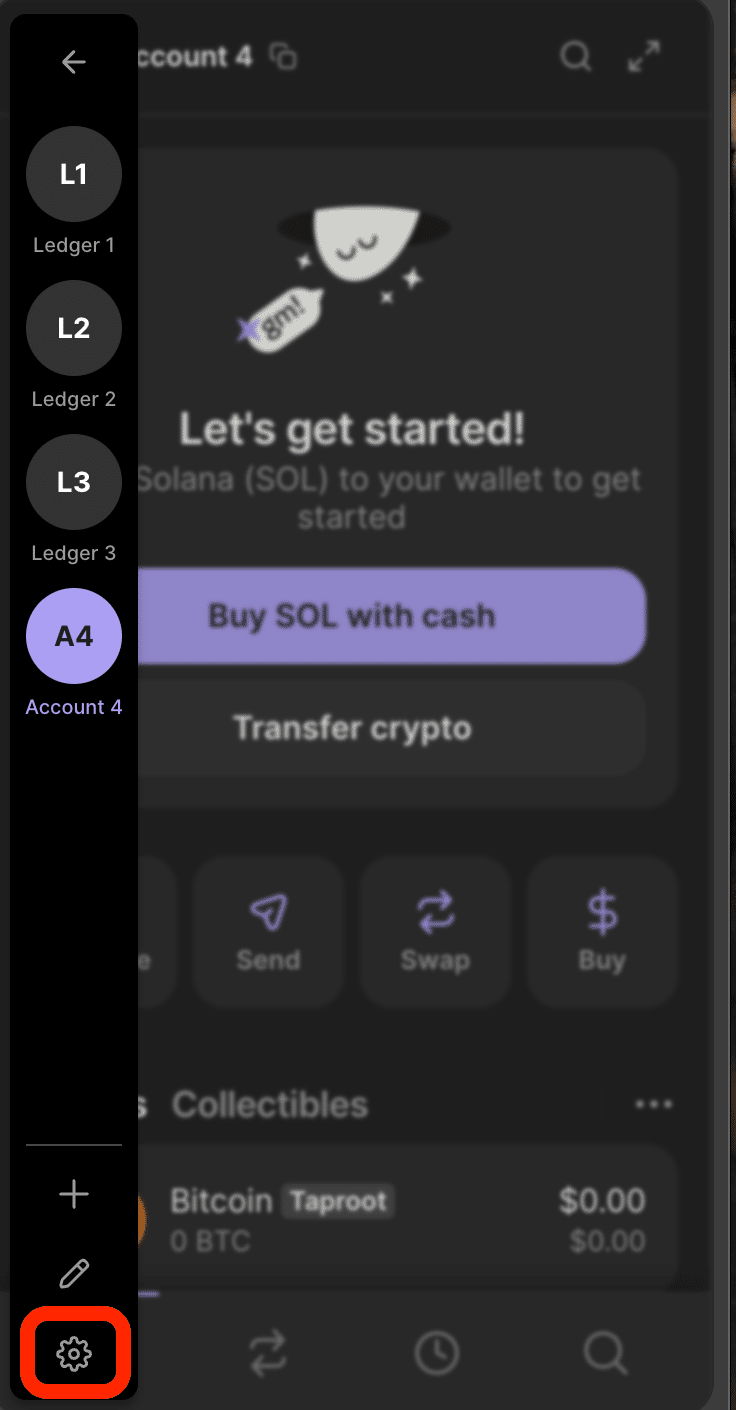736x1410 pixels.
Task: Select the Ledger 3 account
Action: tap(74, 483)
